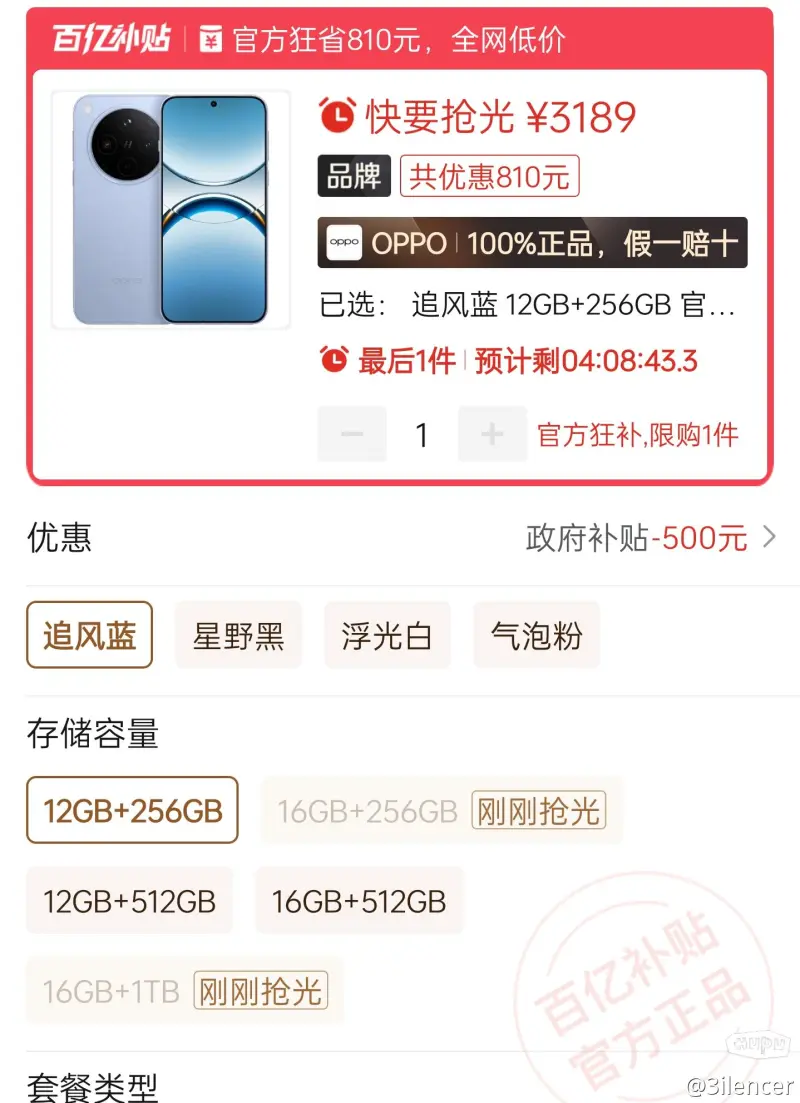Choose the 12GB+512GB storage variant

pyautogui.click(x=129, y=901)
